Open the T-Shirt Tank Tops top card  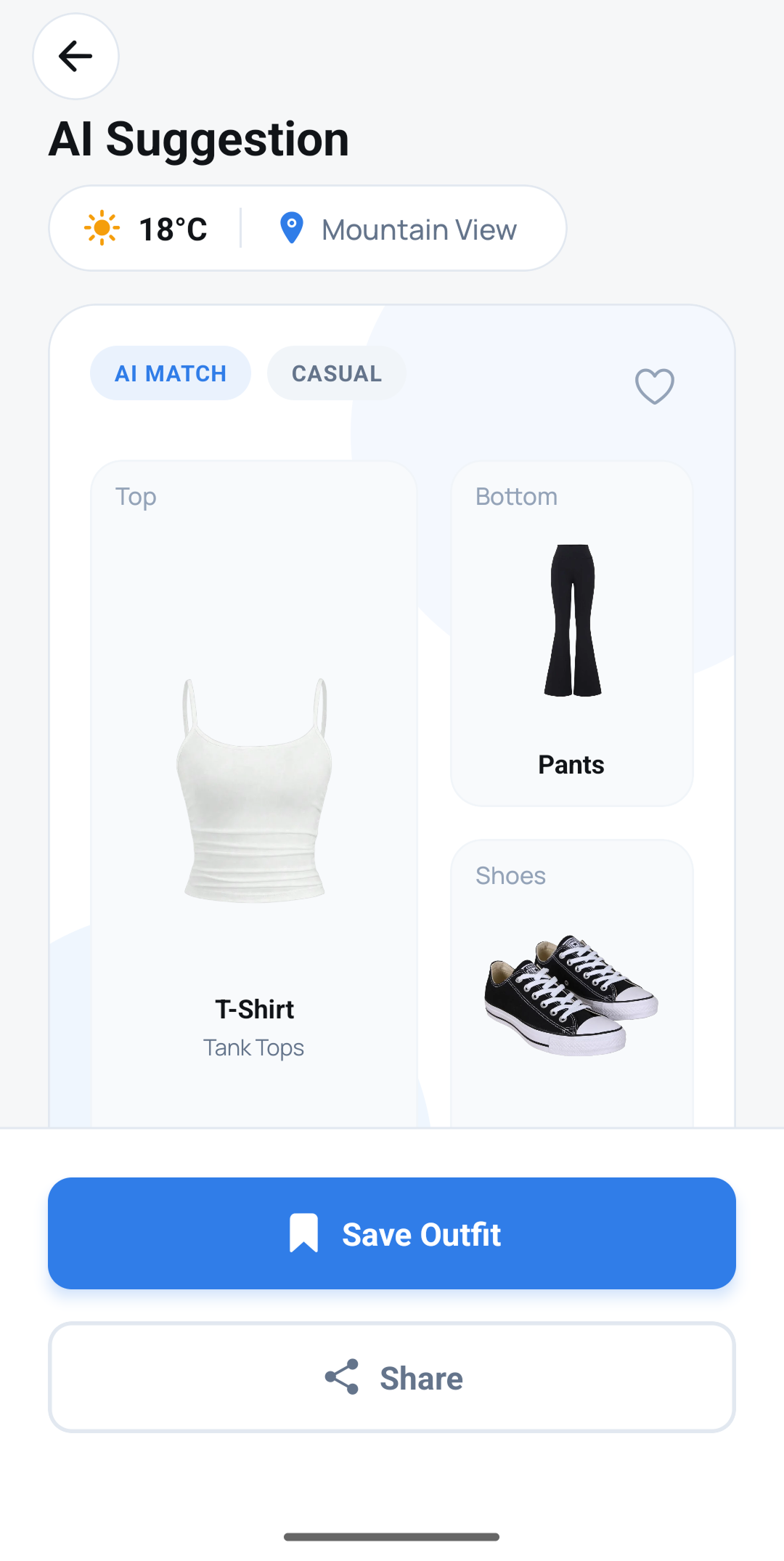254,792
